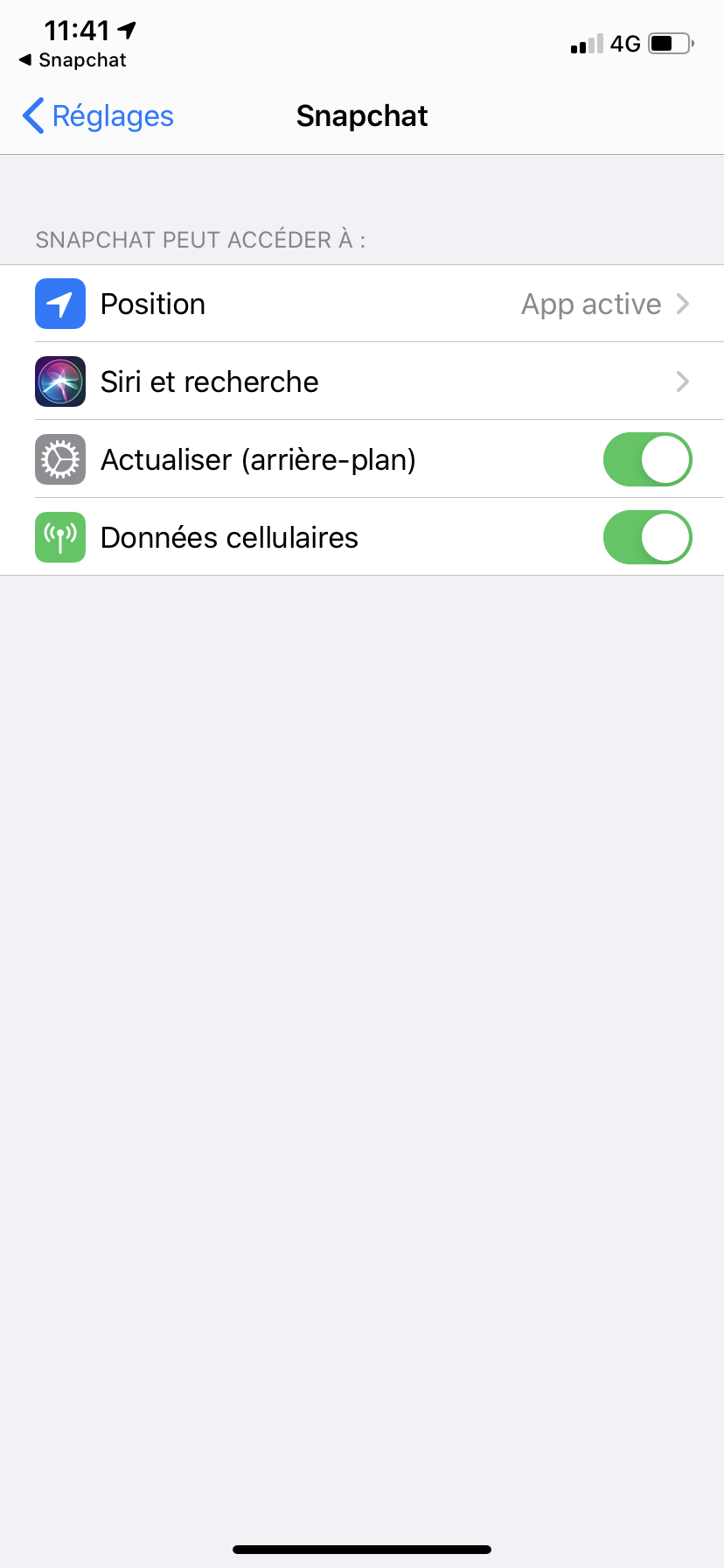Disable Actualiser (arrière-plan) switch
724x1568 pixels.
coord(647,459)
